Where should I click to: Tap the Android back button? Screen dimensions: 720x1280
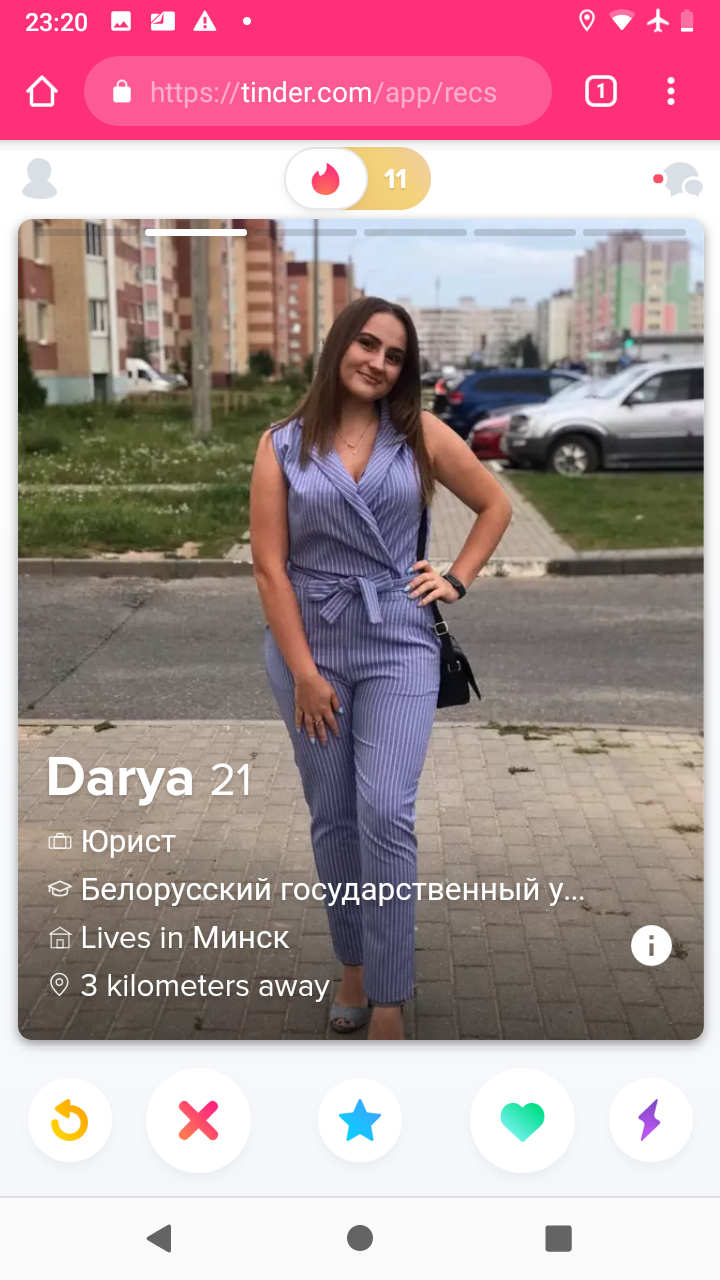[x=159, y=1238]
